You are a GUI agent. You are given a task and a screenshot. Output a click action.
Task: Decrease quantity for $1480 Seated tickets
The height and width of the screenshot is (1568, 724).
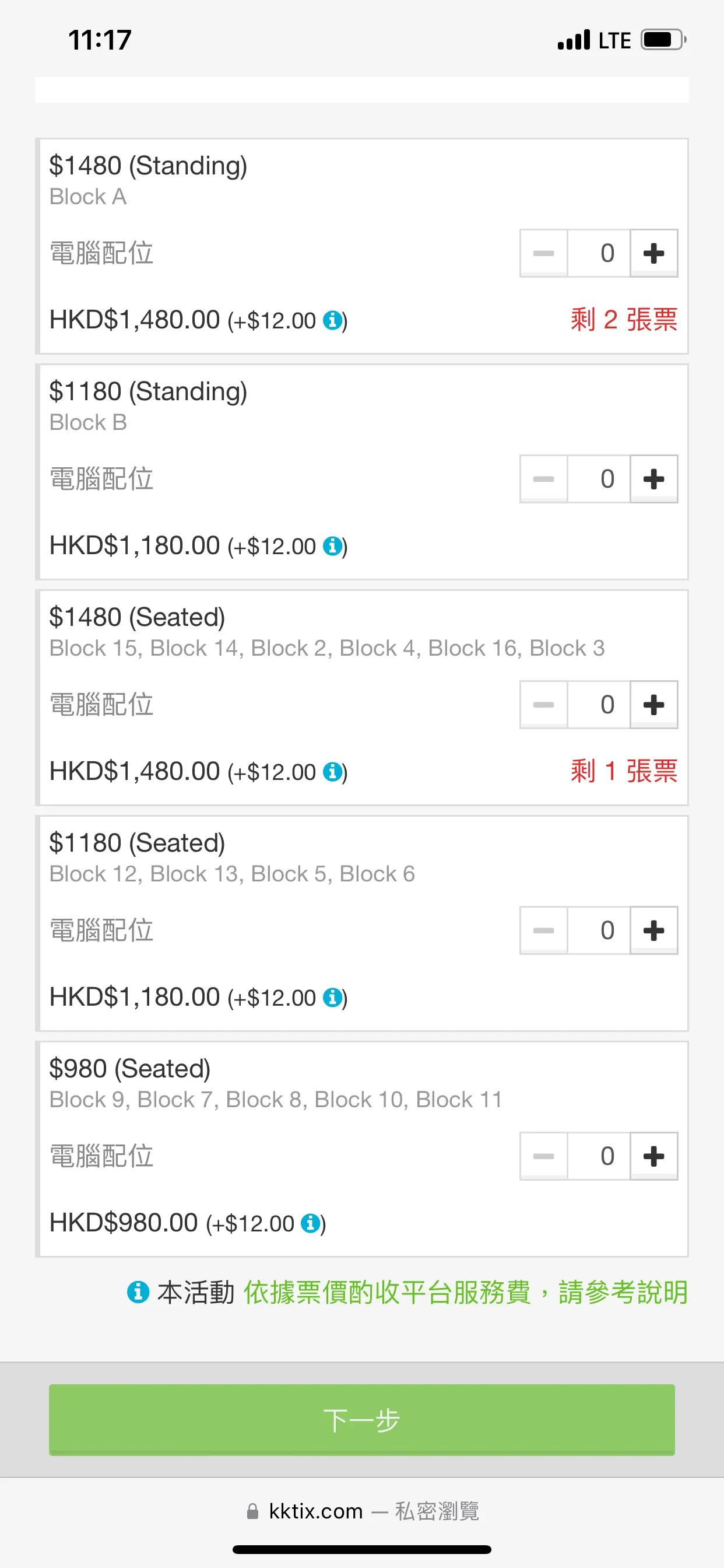pos(543,705)
